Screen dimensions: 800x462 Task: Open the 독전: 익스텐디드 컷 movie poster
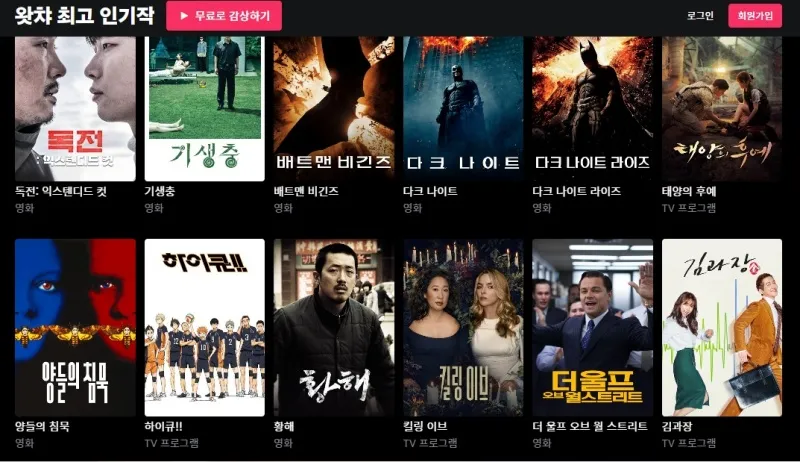point(75,108)
